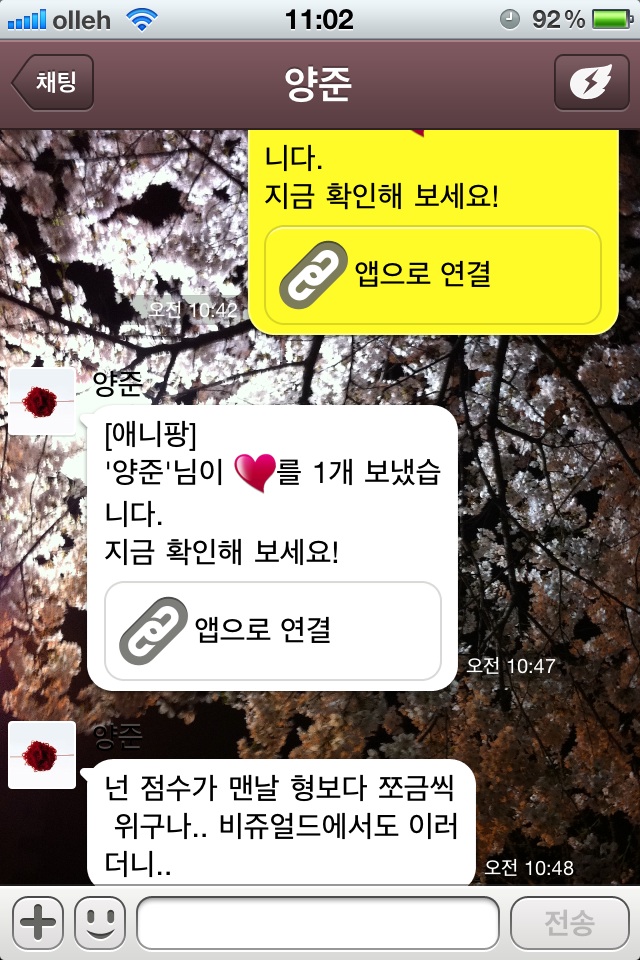The height and width of the screenshot is (960, 640).
Task: Open the plus attachment menu
Action: (36, 921)
